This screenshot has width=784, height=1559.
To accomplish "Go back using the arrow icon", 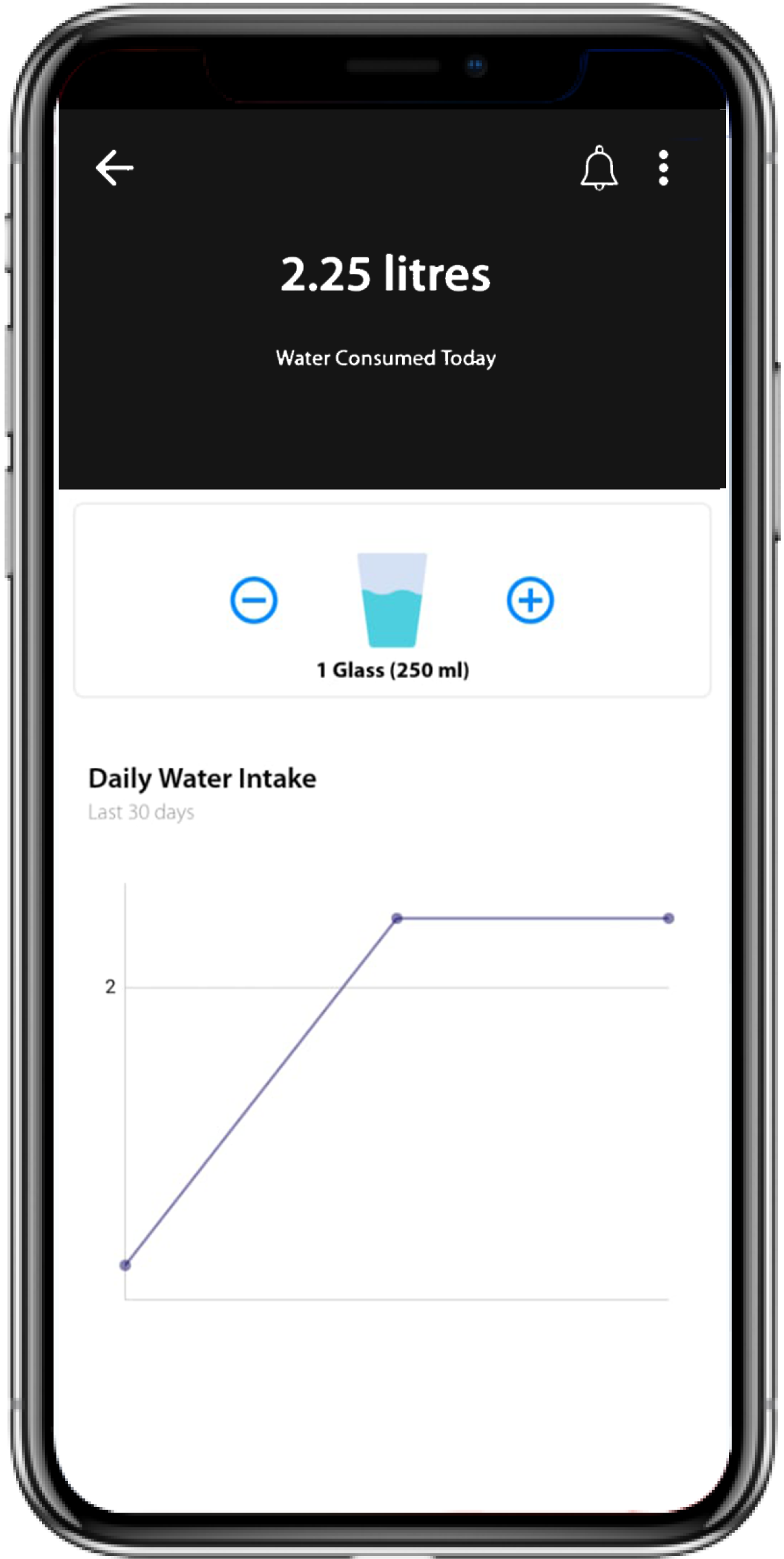I will click(x=115, y=168).
